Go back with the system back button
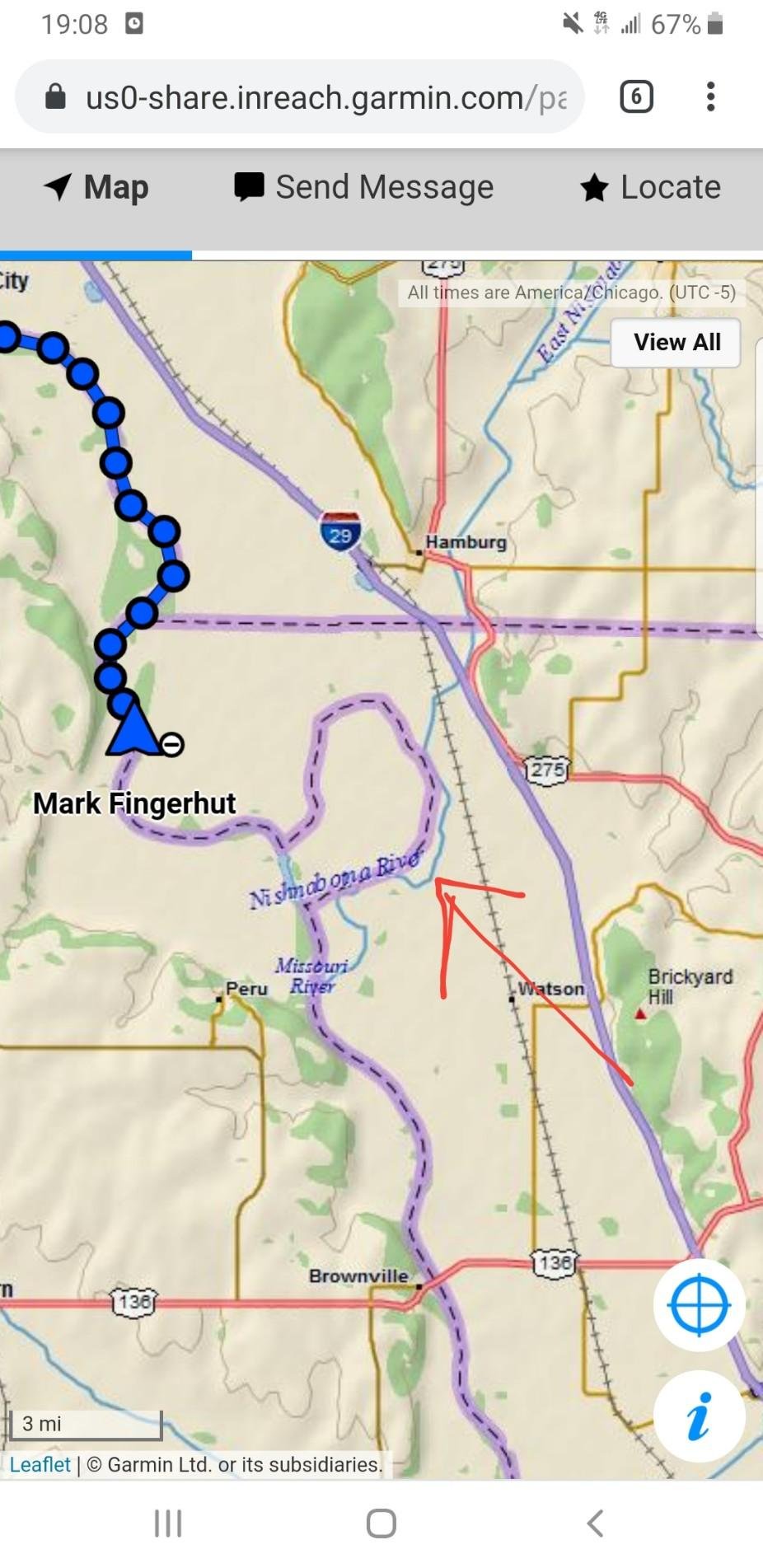The image size is (763, 1568). [x=596, y=1524]
